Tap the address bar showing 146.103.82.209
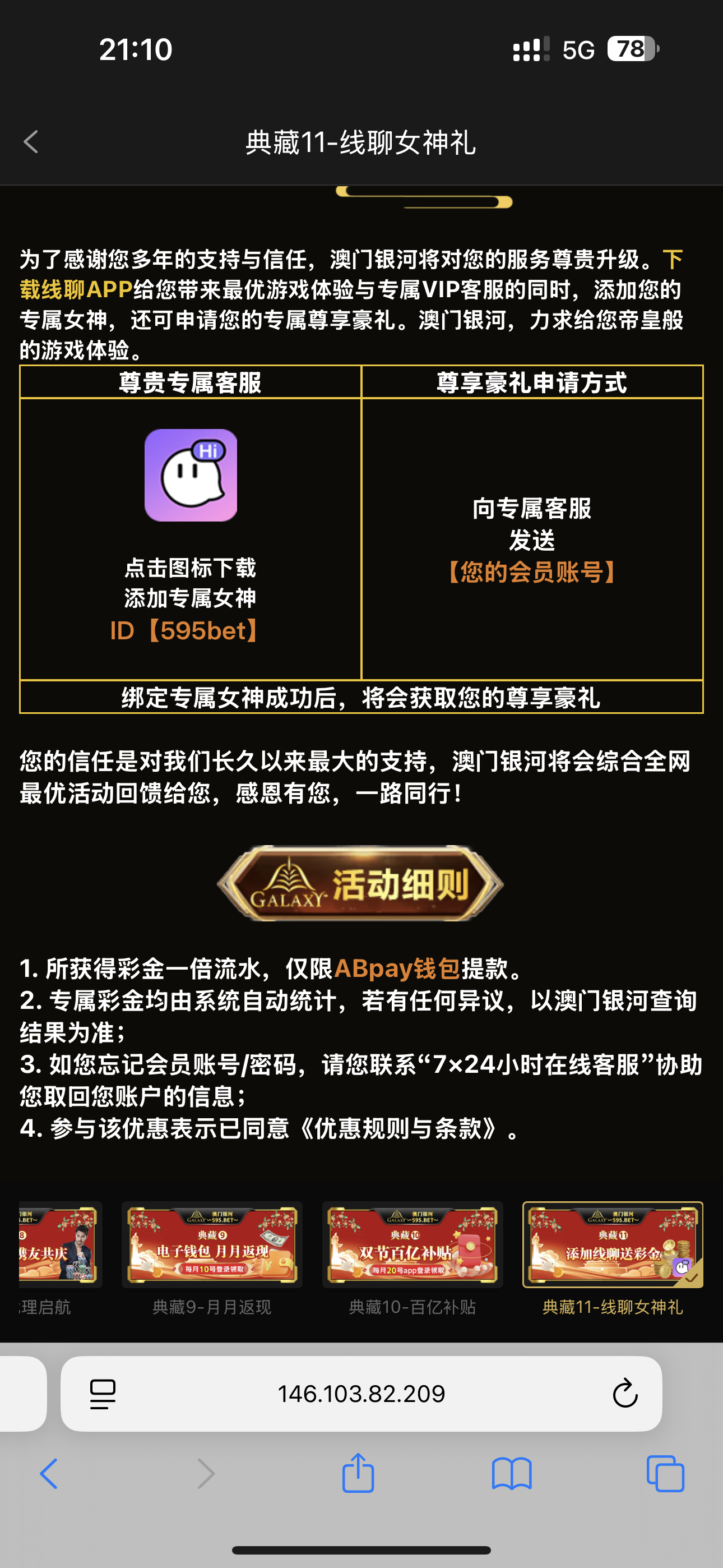The height and width of the screenshot is (1568, 723). click(361, 1393)
